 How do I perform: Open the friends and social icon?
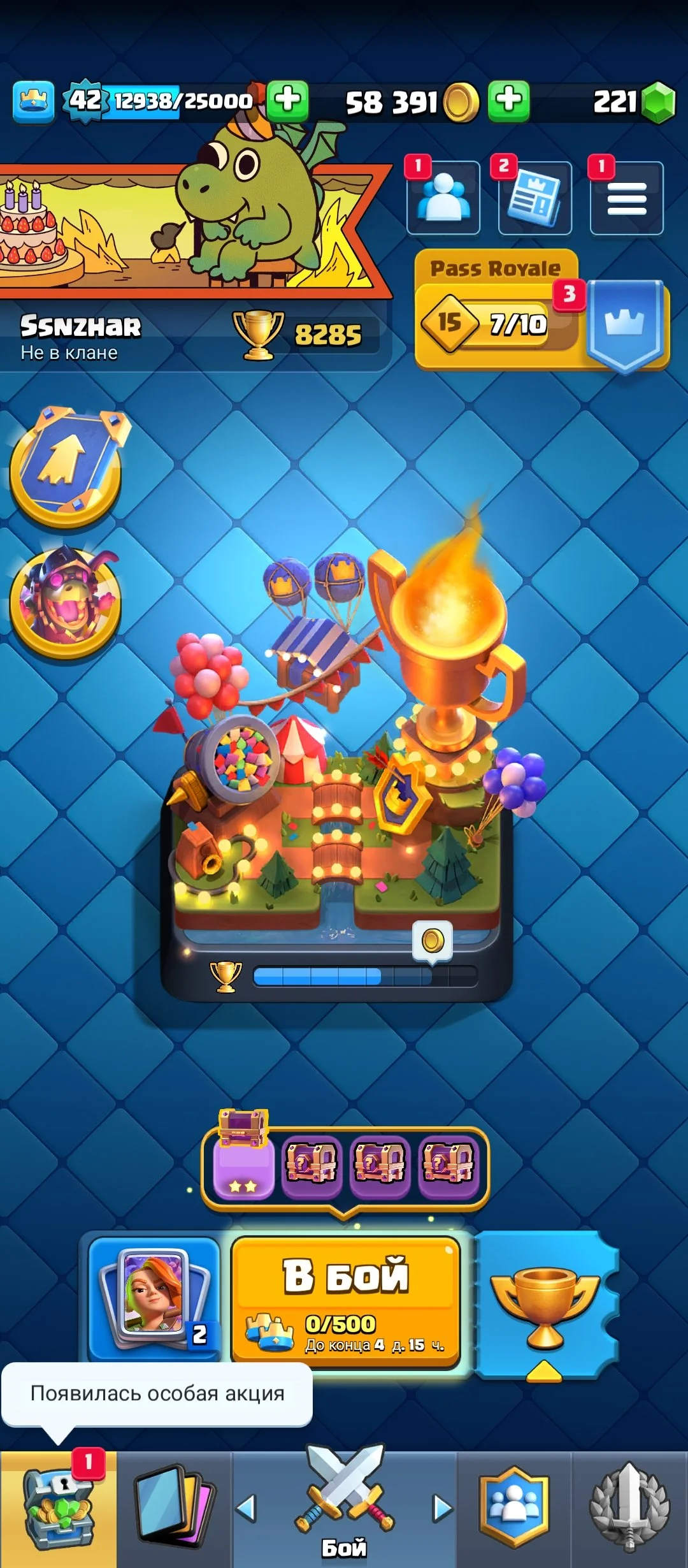[x=443, y=199]
